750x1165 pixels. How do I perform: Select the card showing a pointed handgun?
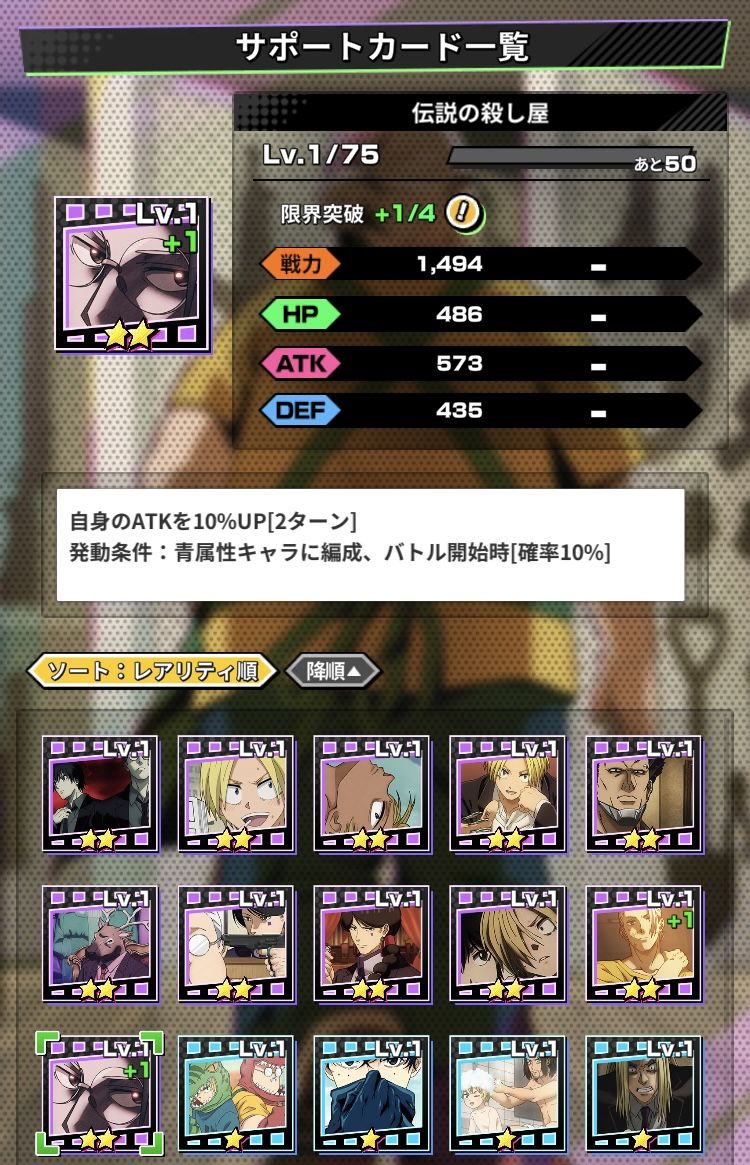point(235,944)
